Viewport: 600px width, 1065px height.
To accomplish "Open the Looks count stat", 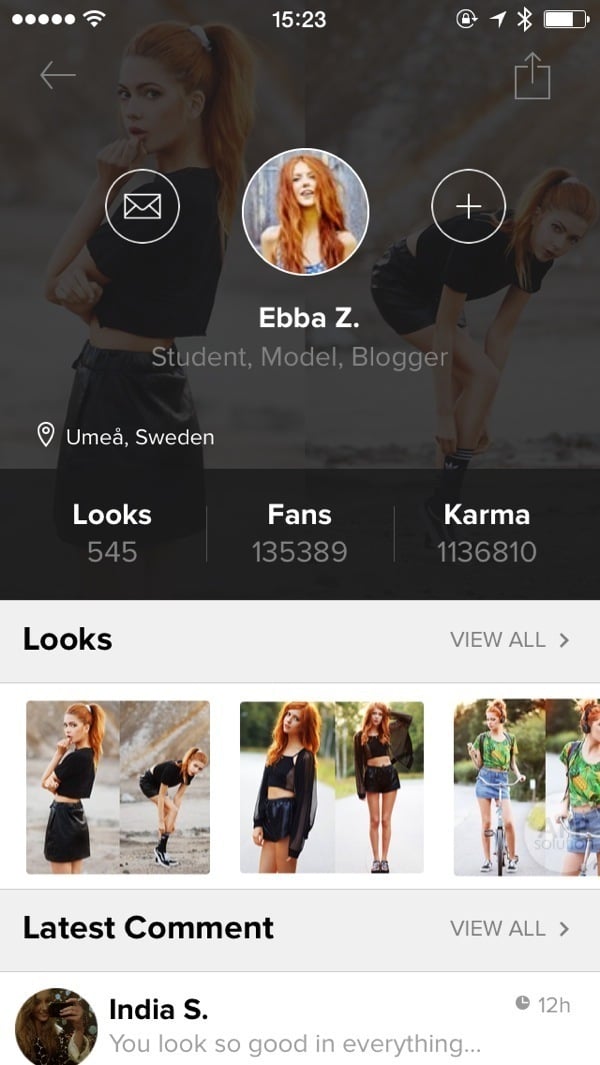I will (x=112, y=533).
